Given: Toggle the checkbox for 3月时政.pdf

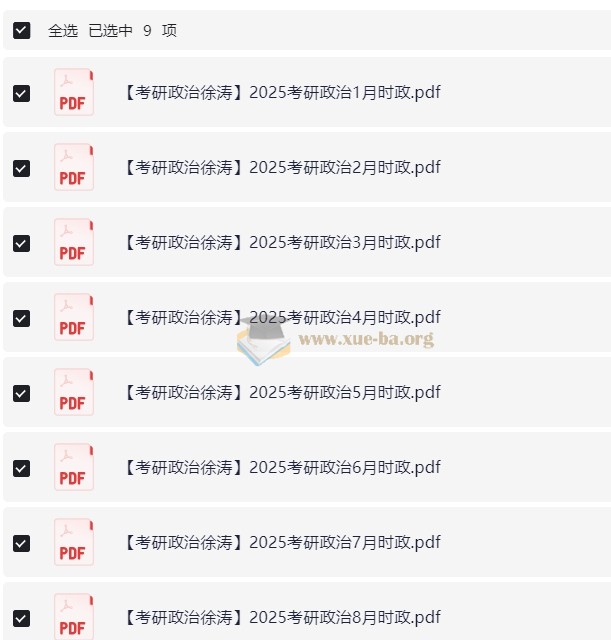Looking at the screenshot, I should 21,243.
